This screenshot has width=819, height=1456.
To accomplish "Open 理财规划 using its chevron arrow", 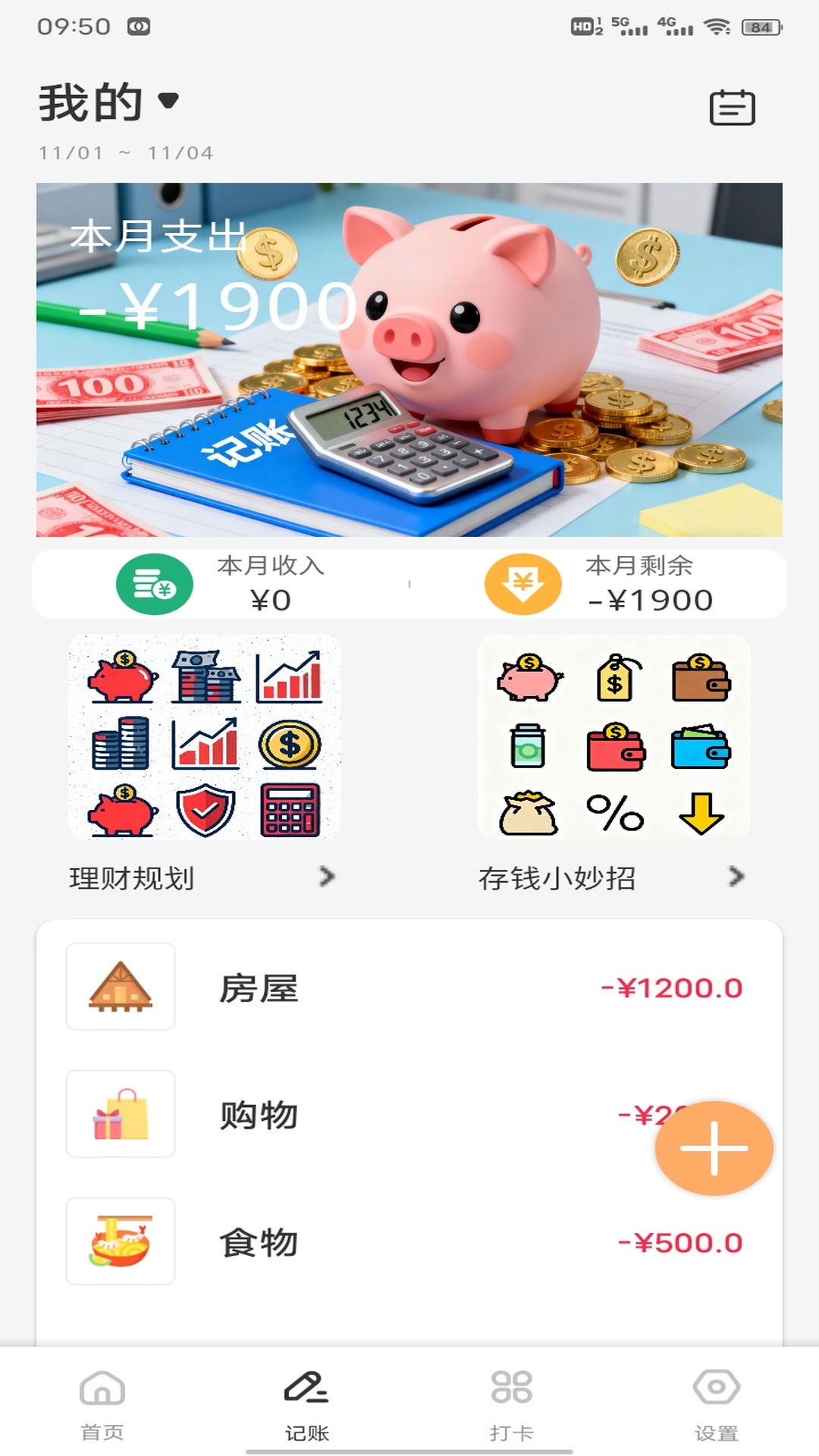I will pyautogui.click(x=326, y=878).
